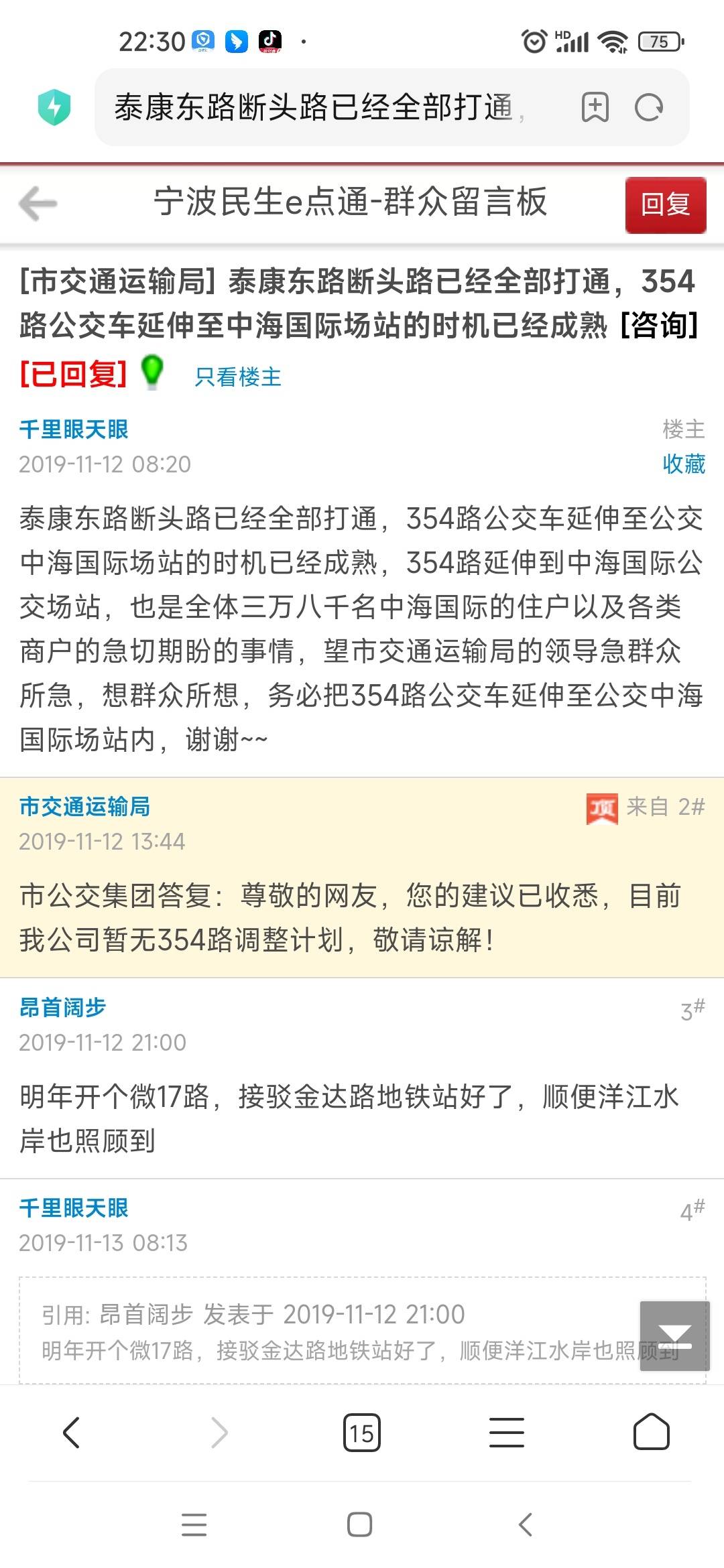Tap the red 回复 reply button
This screenshot has height=1568, width=724.
pos(665,205)
